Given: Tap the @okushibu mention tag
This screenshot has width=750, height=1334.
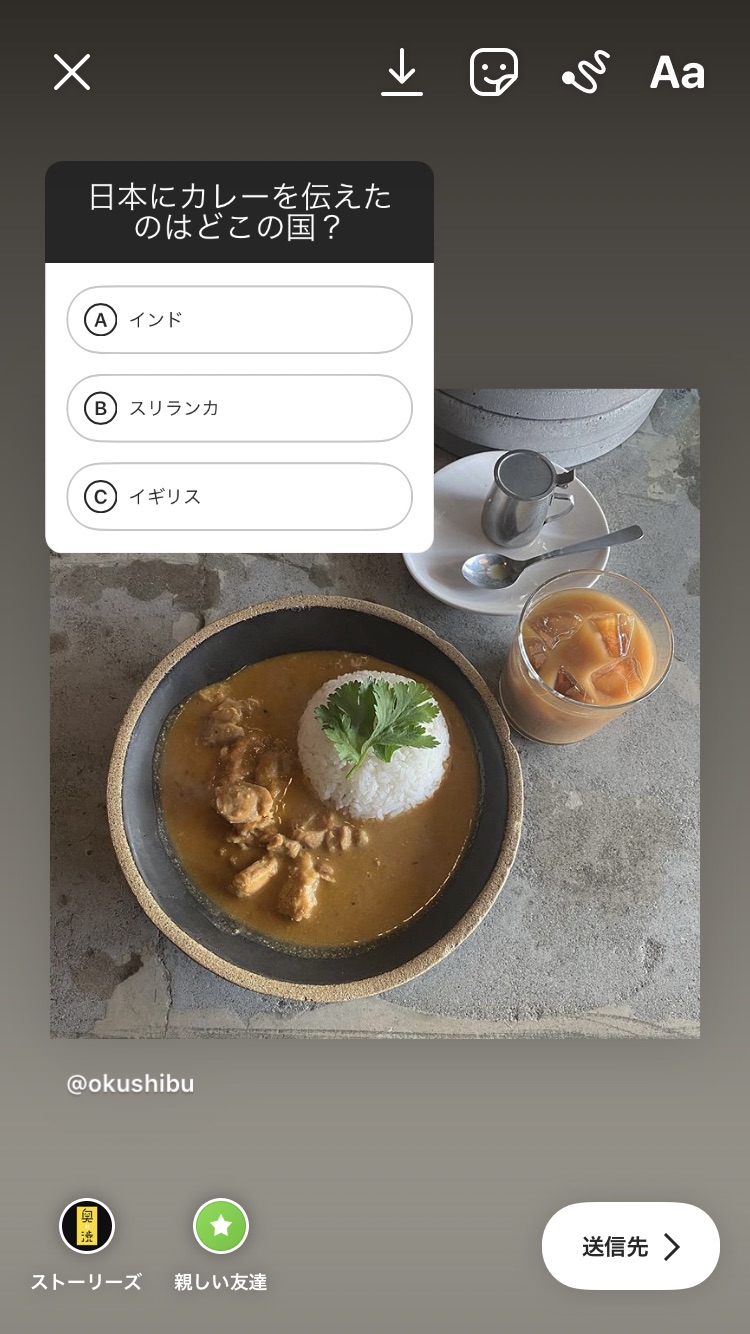Looking at the screenshot, I should tap(130, 1084).
